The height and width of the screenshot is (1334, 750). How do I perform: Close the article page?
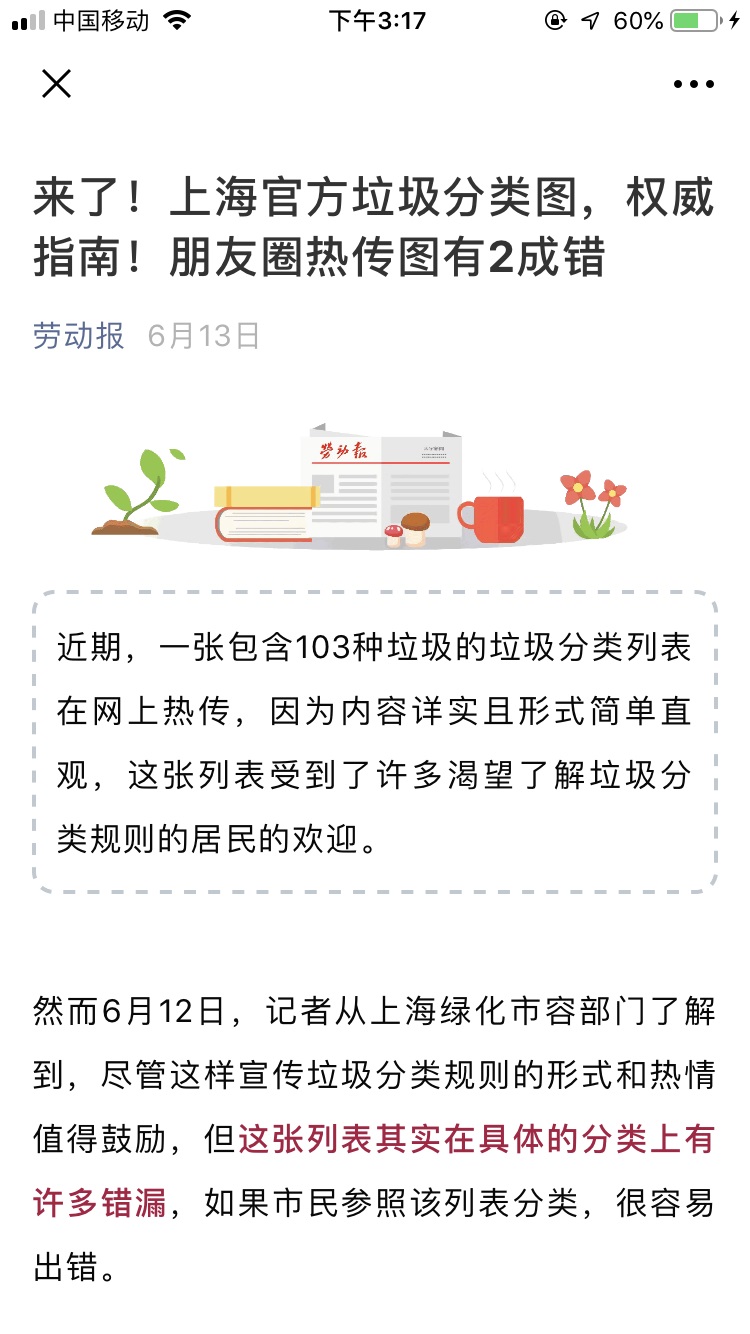point(57,84)
